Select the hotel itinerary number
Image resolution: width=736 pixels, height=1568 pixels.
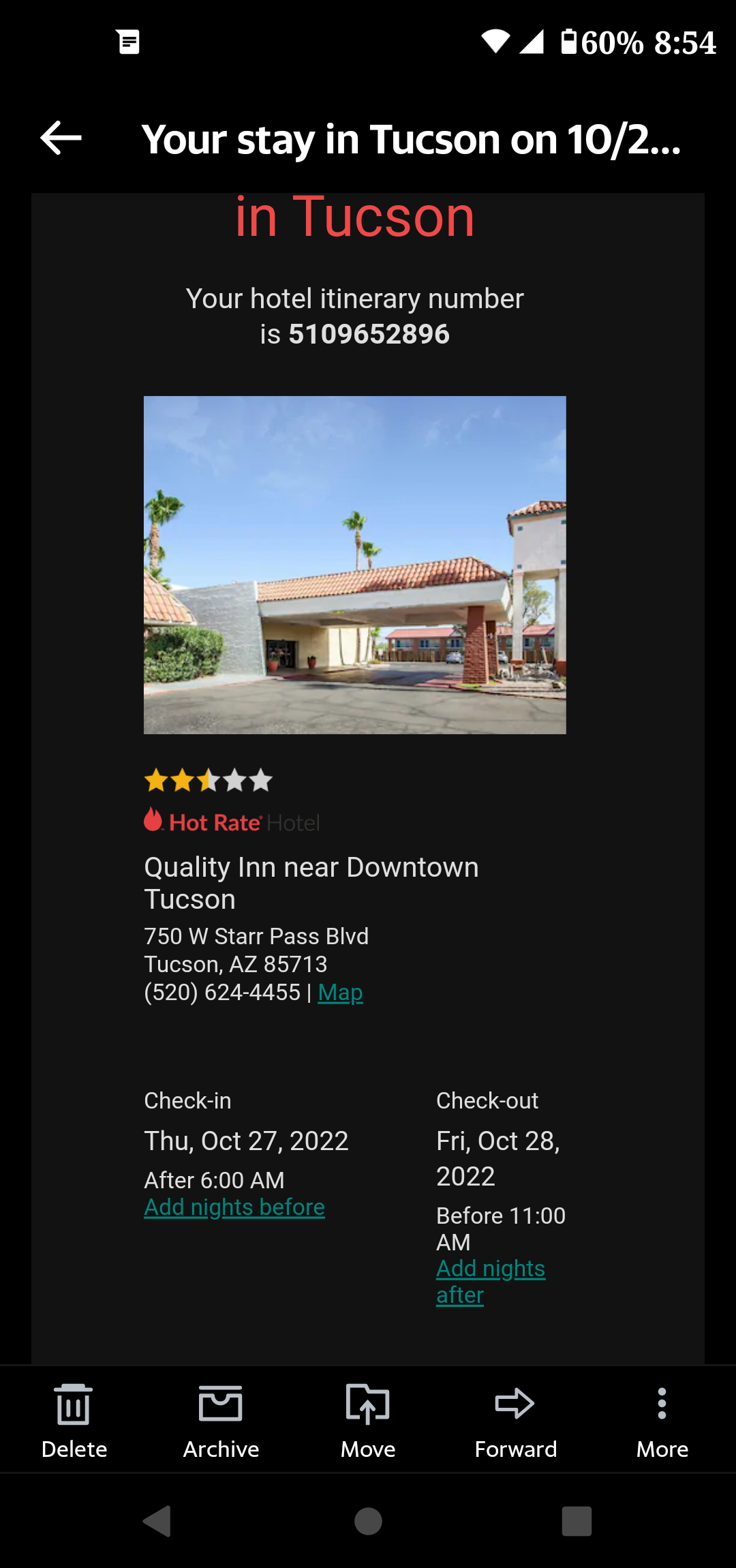pyautogui.click(x=369, y=334)
